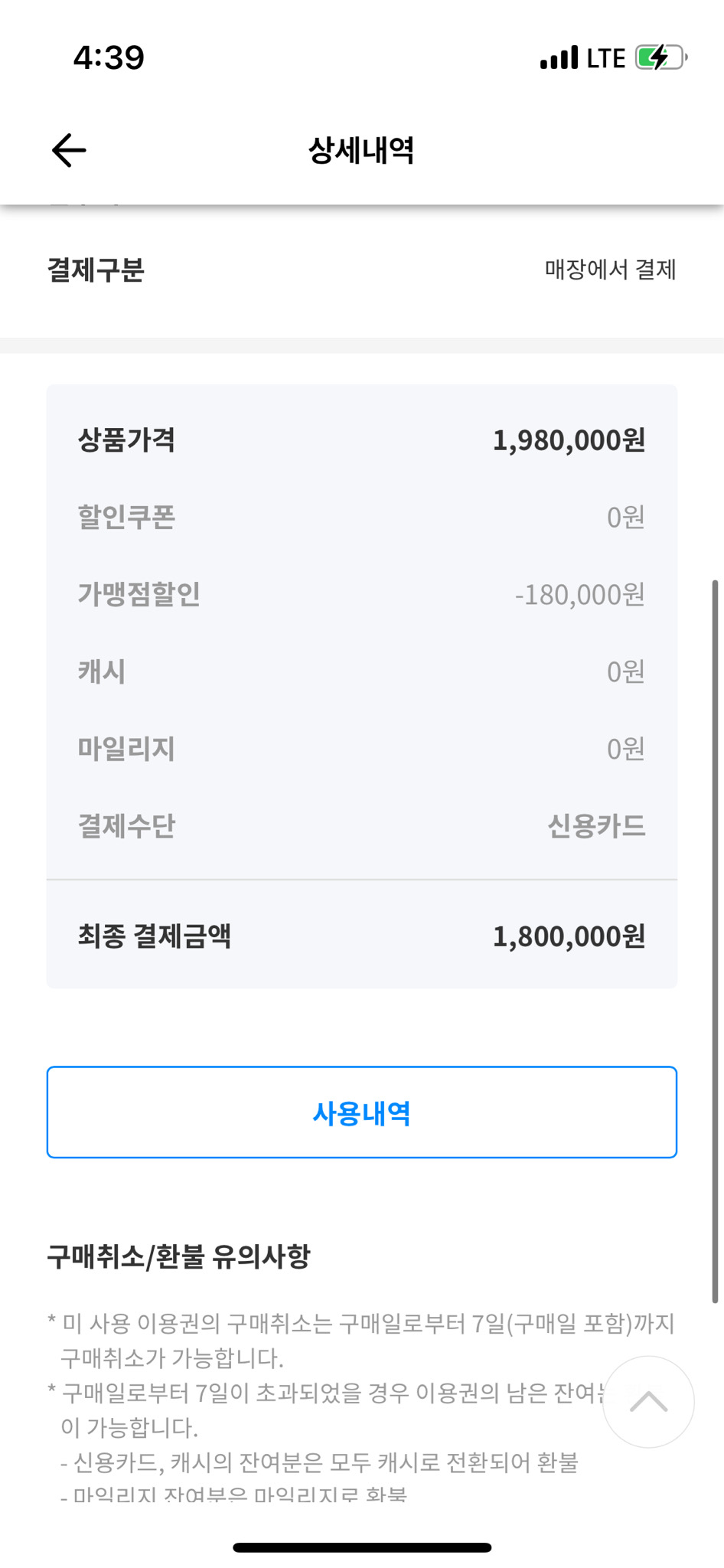Tap the 할인쿠폰 coupon row
Viewport: 724px width, 1568px height.
(362, 517)
